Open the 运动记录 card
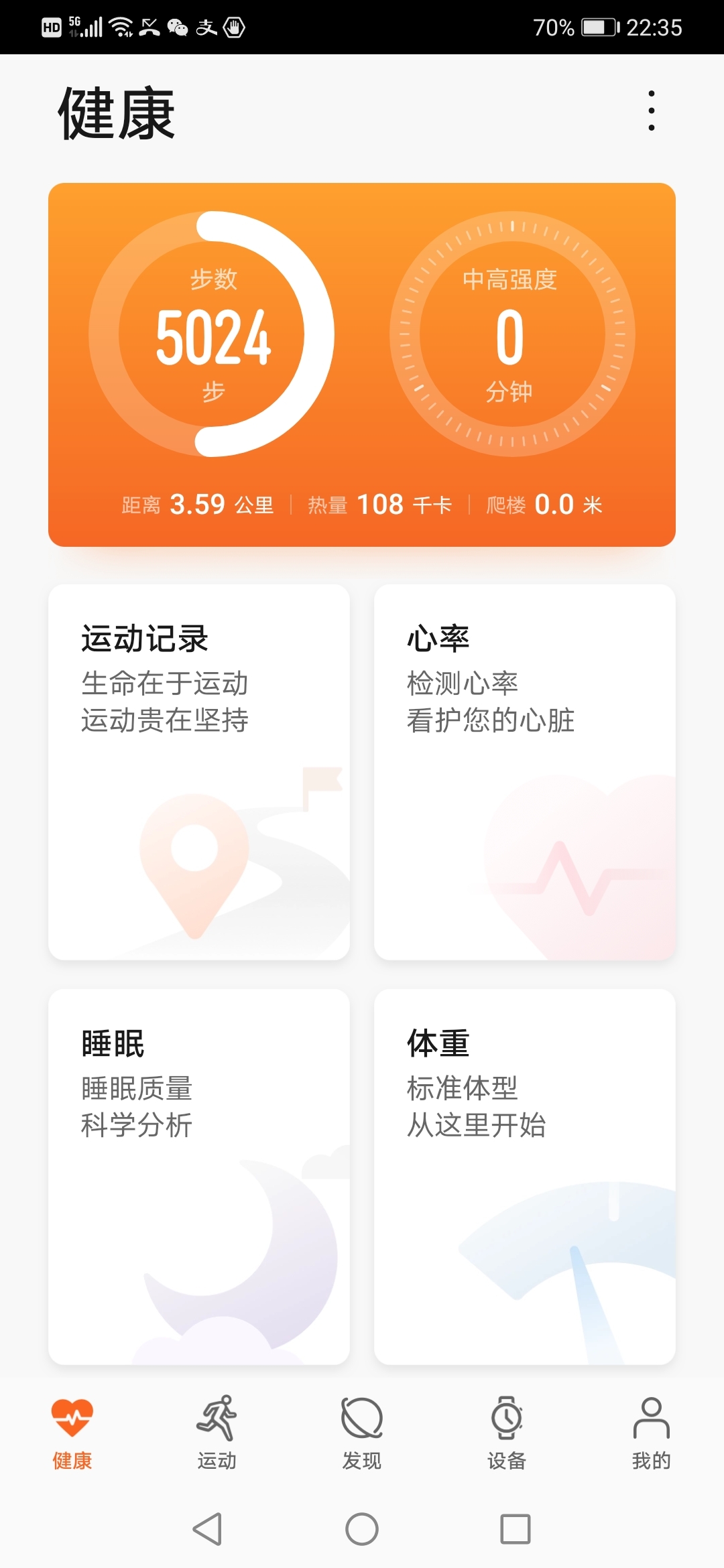 coord(199,772)
